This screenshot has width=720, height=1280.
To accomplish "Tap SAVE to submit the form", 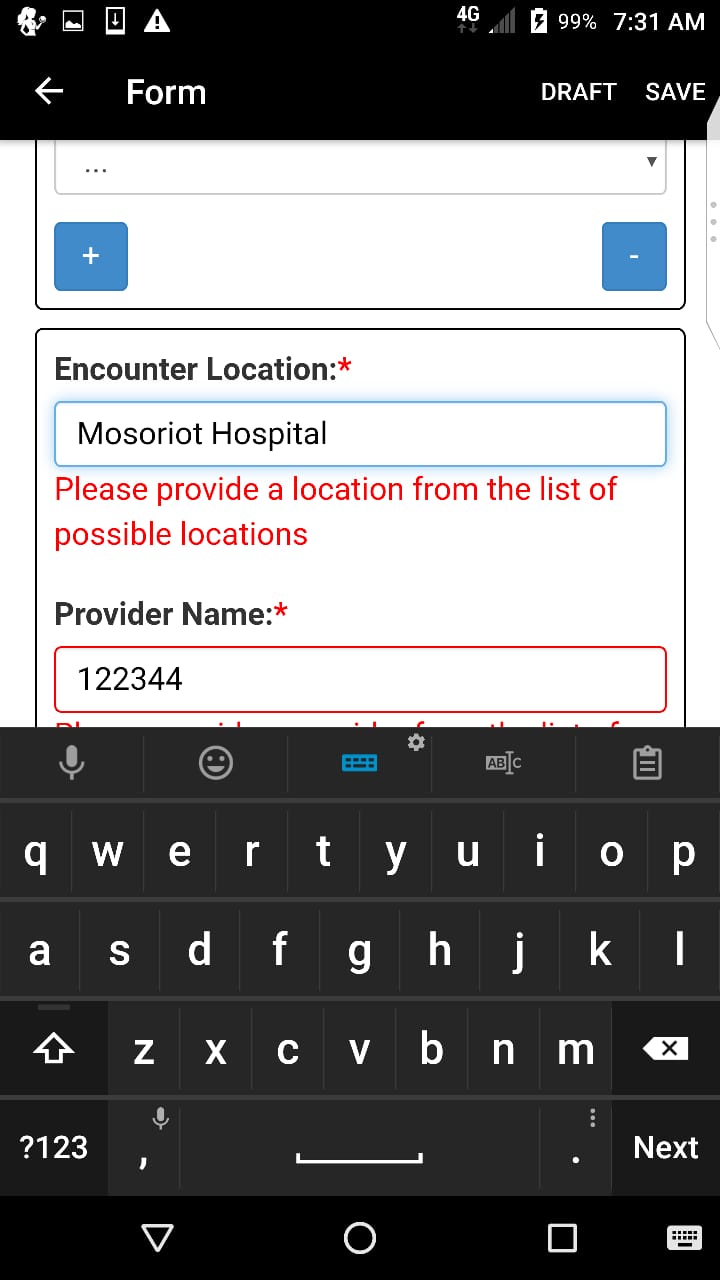I will click(x=675, y=92).
